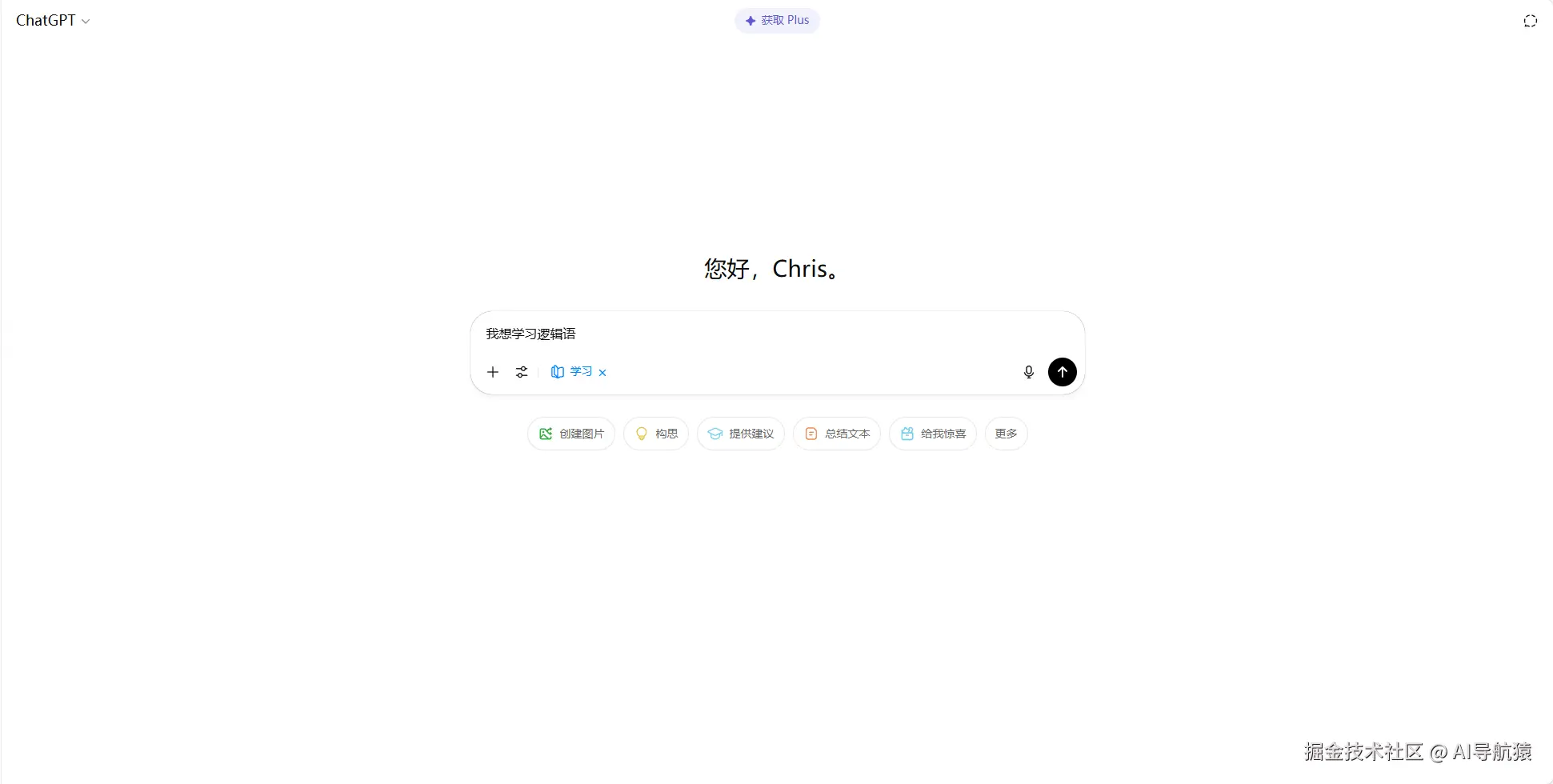
Task: Show more suggestions with 更多
Action: click(1006, 434)
